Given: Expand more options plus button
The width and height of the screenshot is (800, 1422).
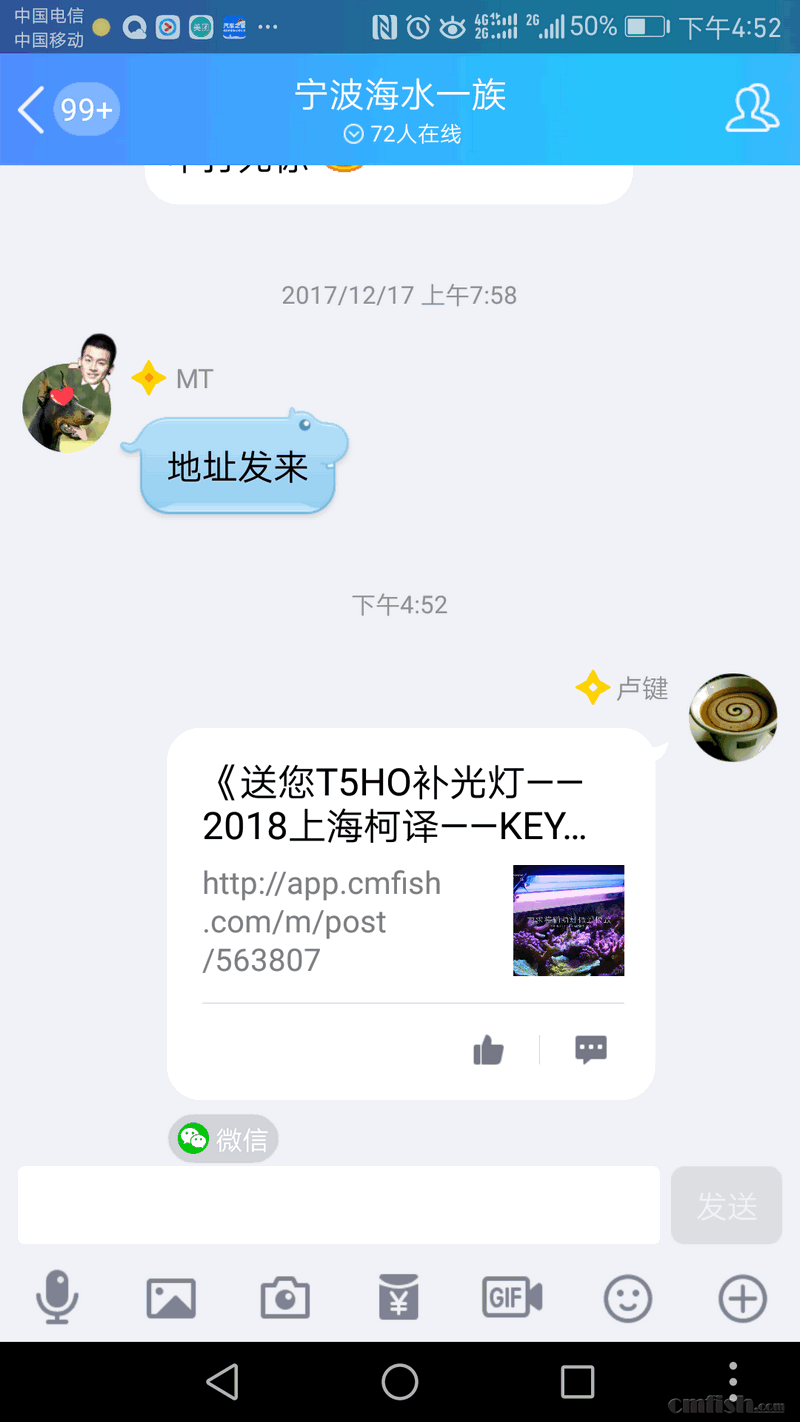Looking at the screenshot, I should coord(742,1298).
